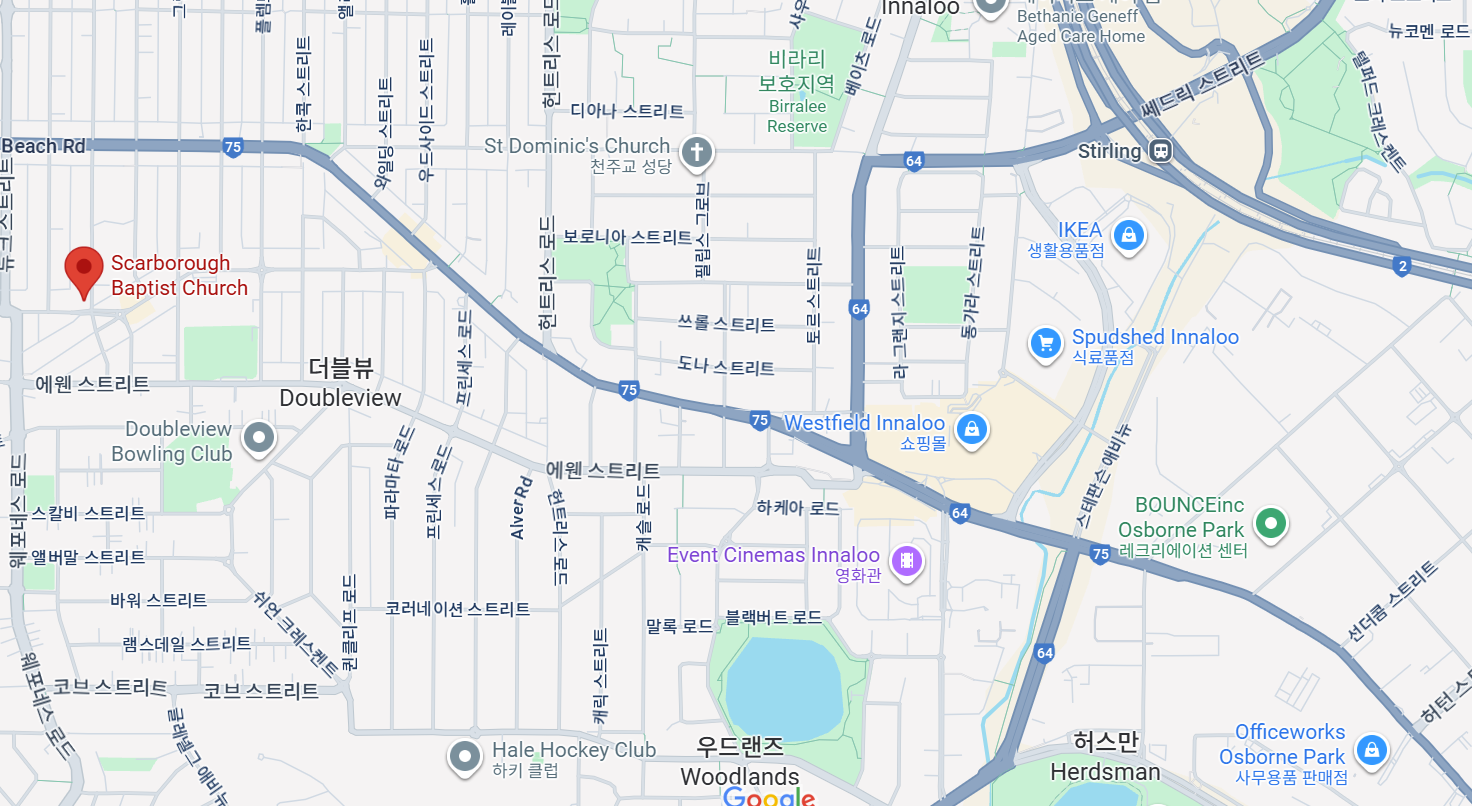Open Doubleview Bowling Club marker
The height and width of the screenshot is (806, 1472).
click(260, 438)
